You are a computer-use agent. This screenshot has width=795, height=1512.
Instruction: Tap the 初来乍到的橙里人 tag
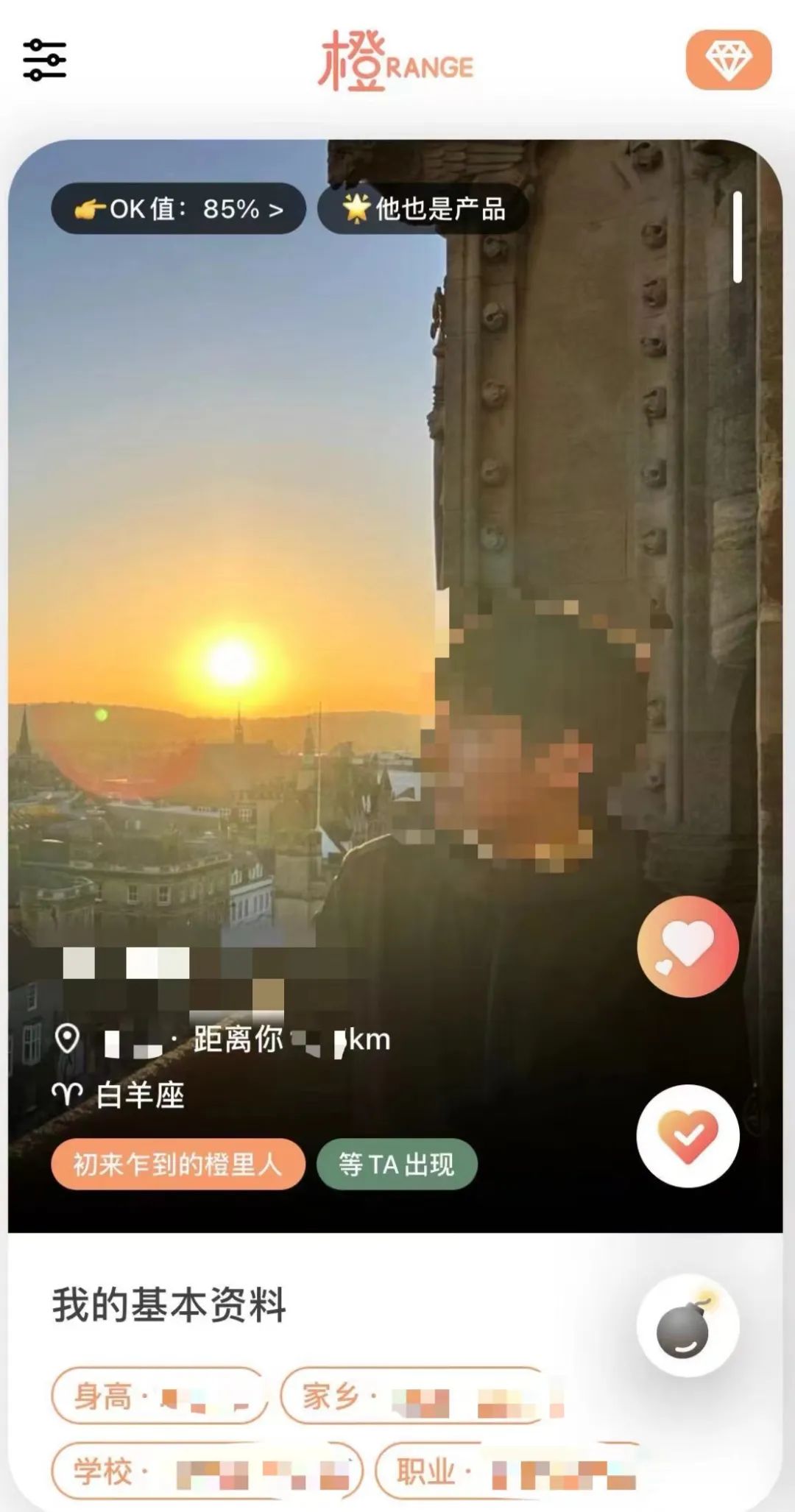coord(177,1164)
